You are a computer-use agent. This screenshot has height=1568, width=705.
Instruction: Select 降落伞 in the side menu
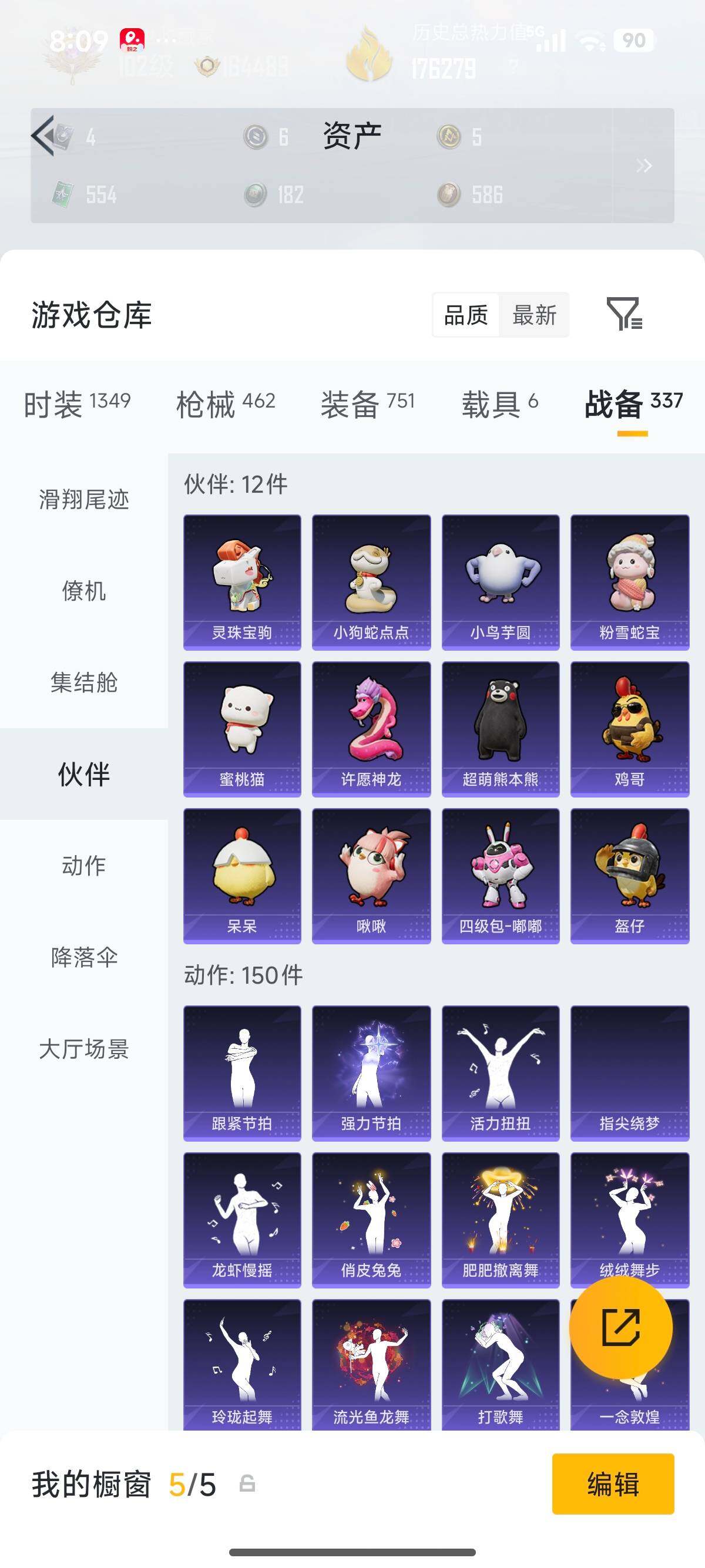coord(84,957)
